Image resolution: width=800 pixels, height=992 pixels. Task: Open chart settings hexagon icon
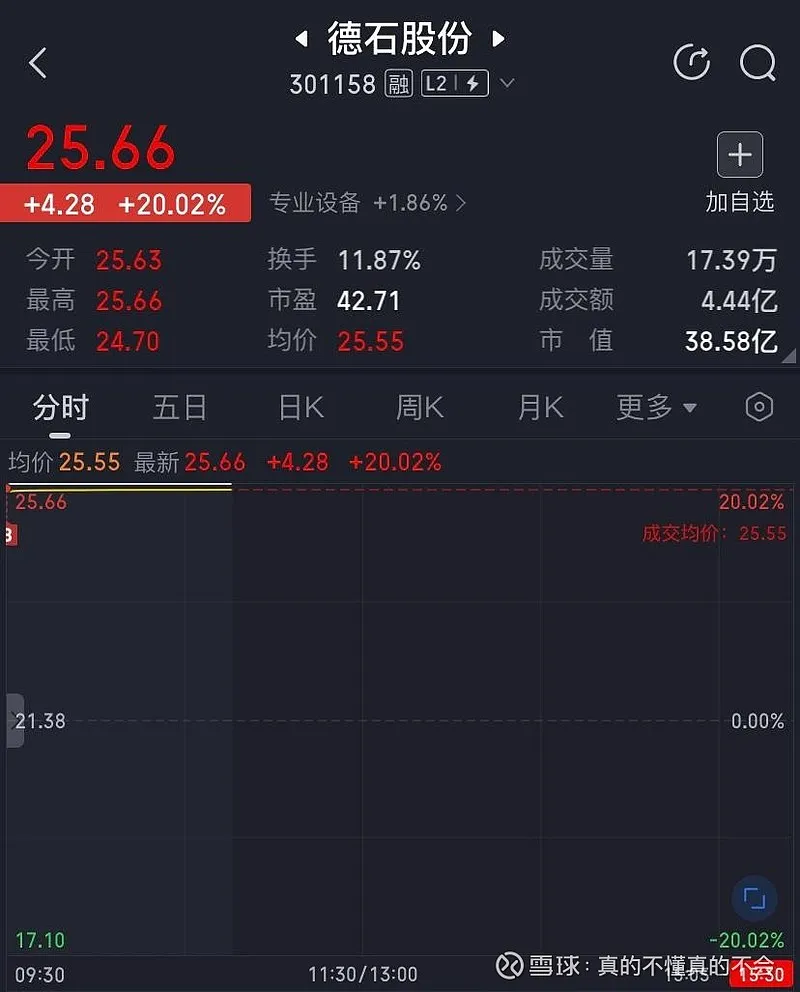[760, 407]
